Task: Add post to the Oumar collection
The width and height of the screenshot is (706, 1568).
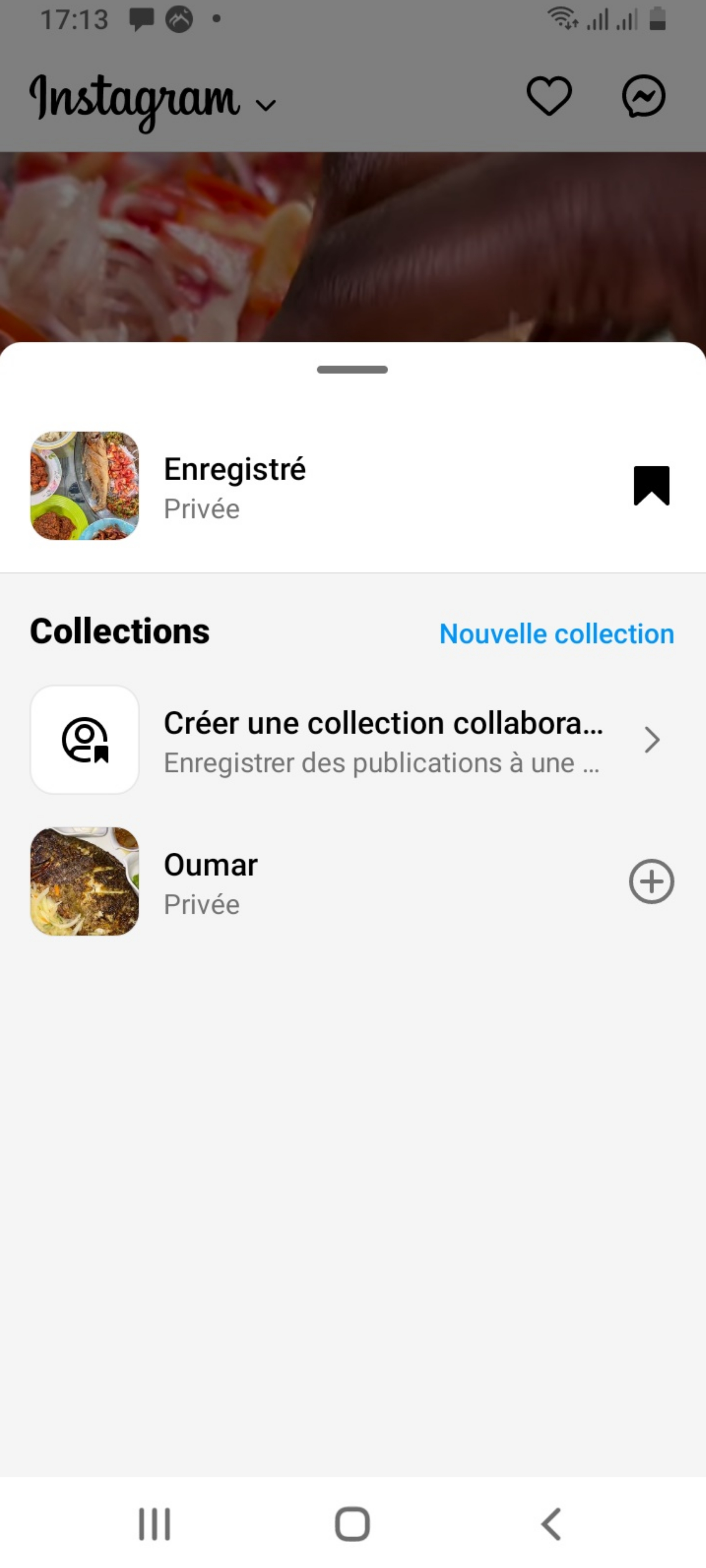Action: (651, 881)
